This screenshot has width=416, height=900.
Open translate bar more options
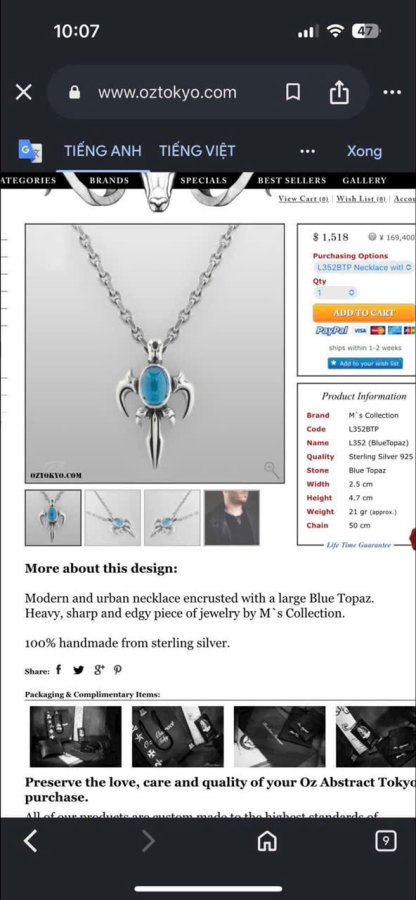point(308,152)
